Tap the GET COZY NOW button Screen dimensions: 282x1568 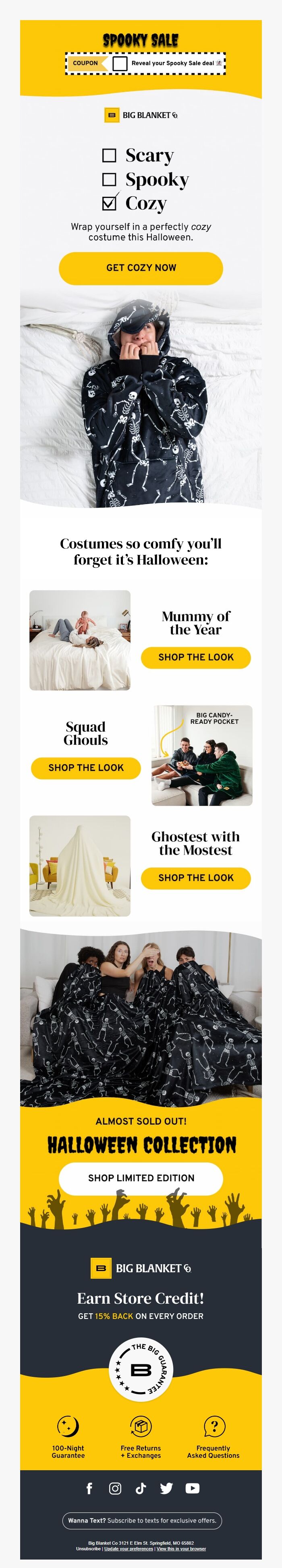point(141,268)
